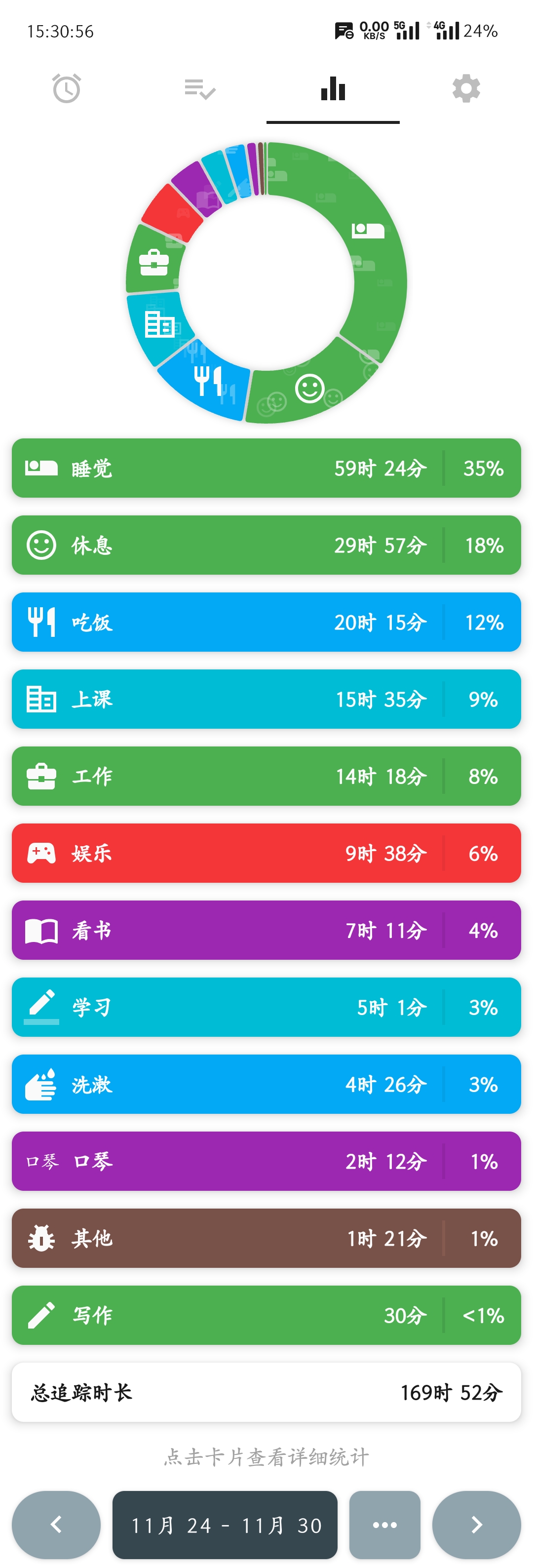View details for the 吃饭 card
533x1568 pixels.
[x=266, y=622]
